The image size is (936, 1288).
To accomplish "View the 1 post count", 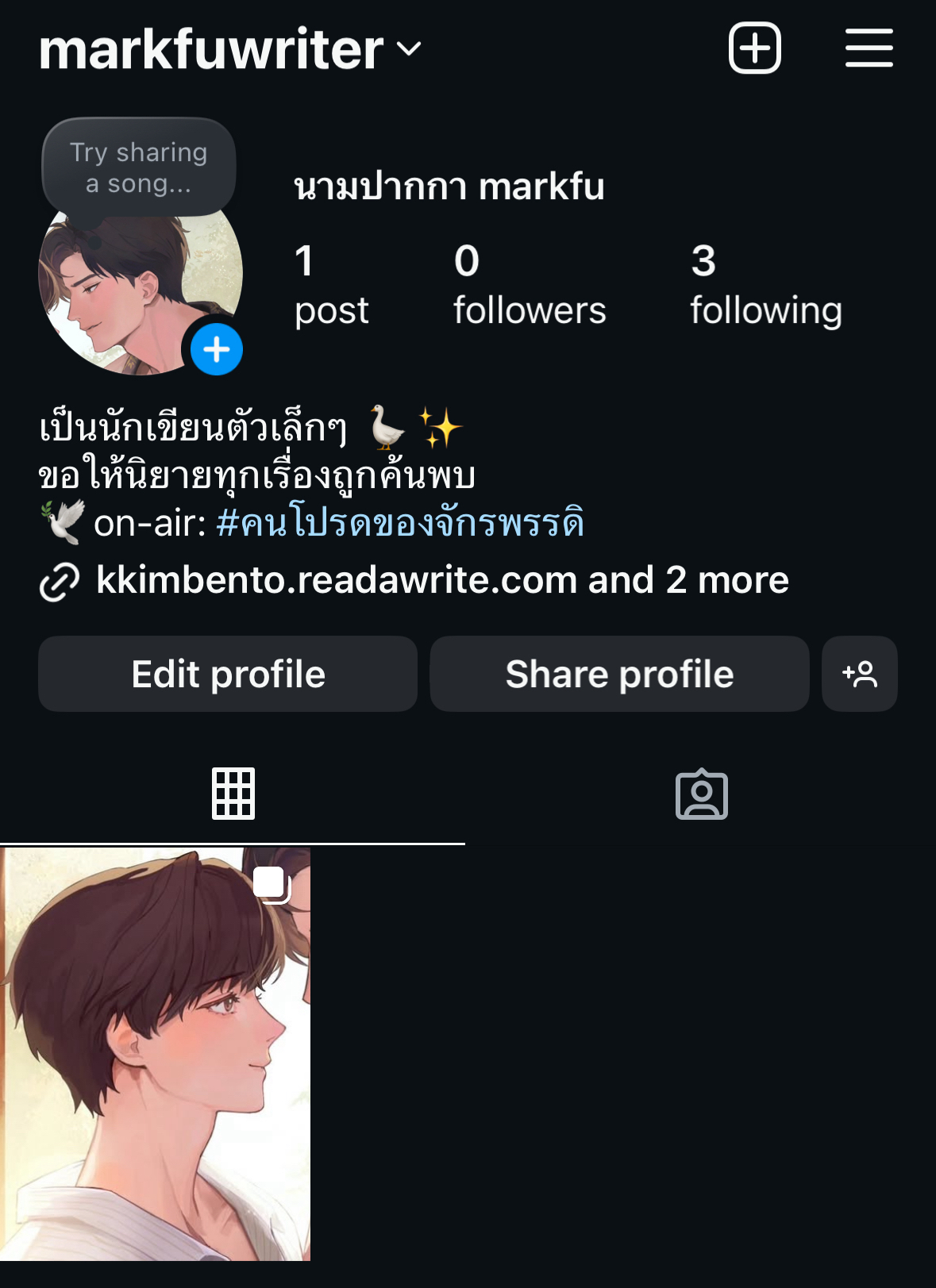I will 331,286.
